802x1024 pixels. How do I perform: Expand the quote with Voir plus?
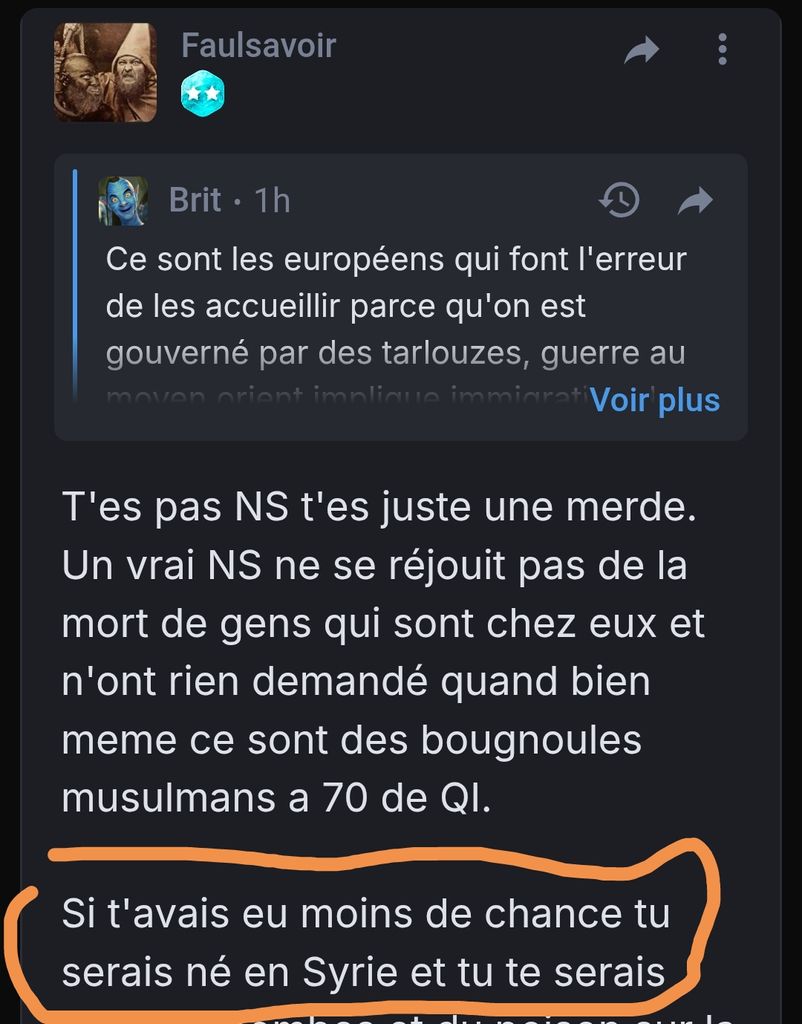click(x=655, y=400)
